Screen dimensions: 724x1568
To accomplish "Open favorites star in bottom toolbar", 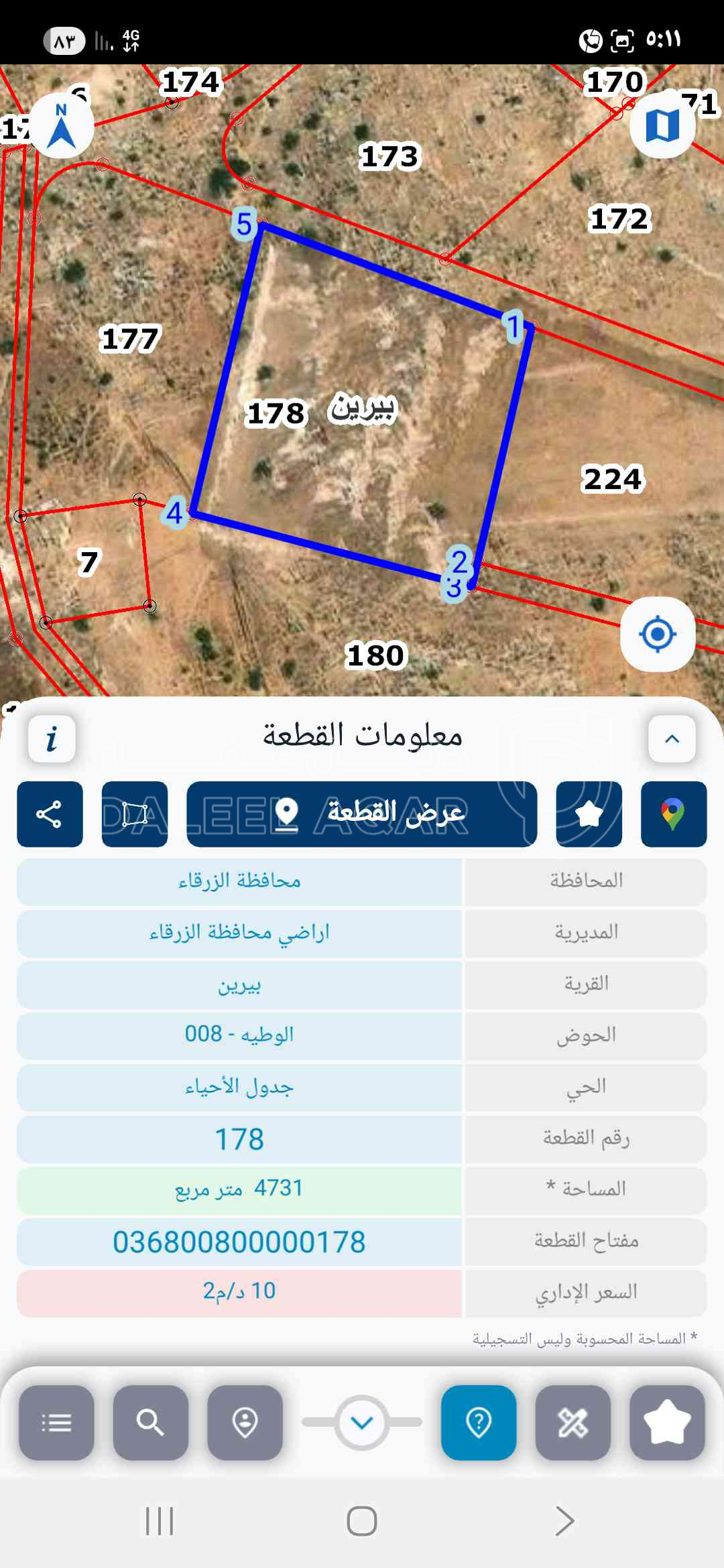I will (x=667, y=1423).
